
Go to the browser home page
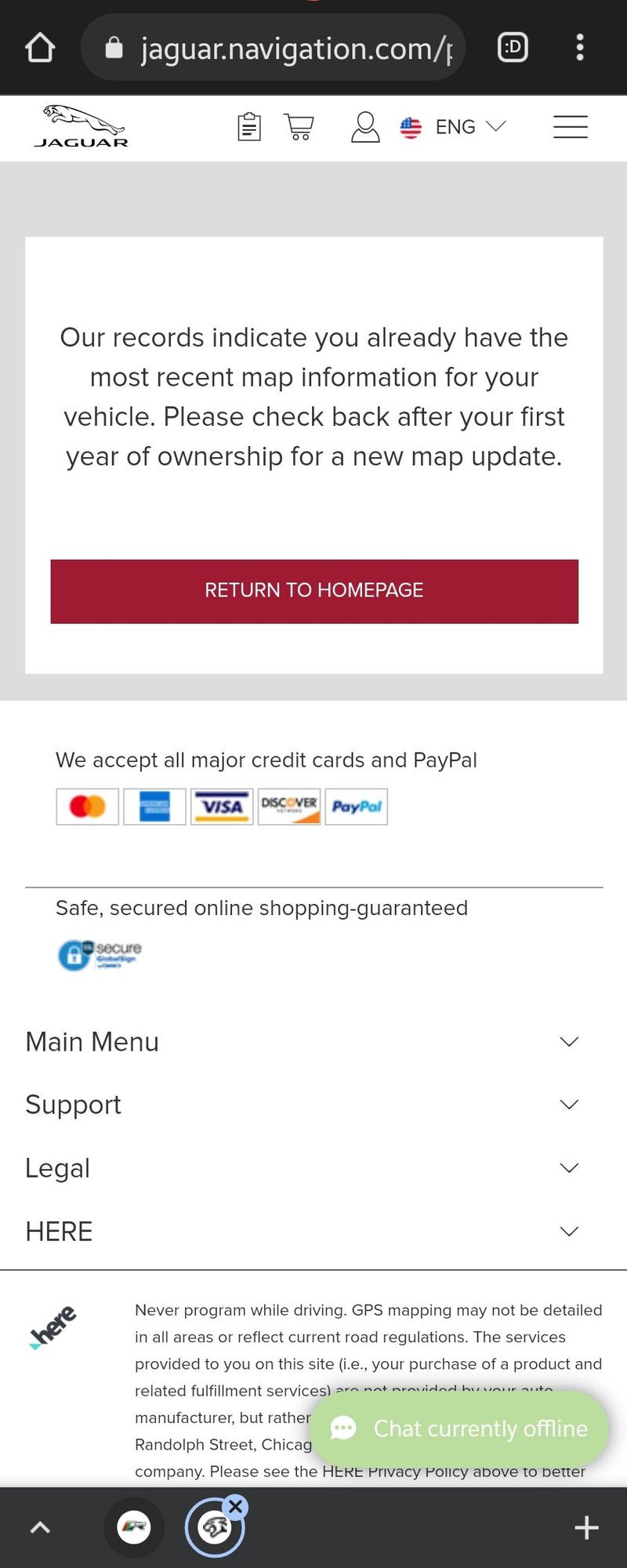click(x=40, y=48)
